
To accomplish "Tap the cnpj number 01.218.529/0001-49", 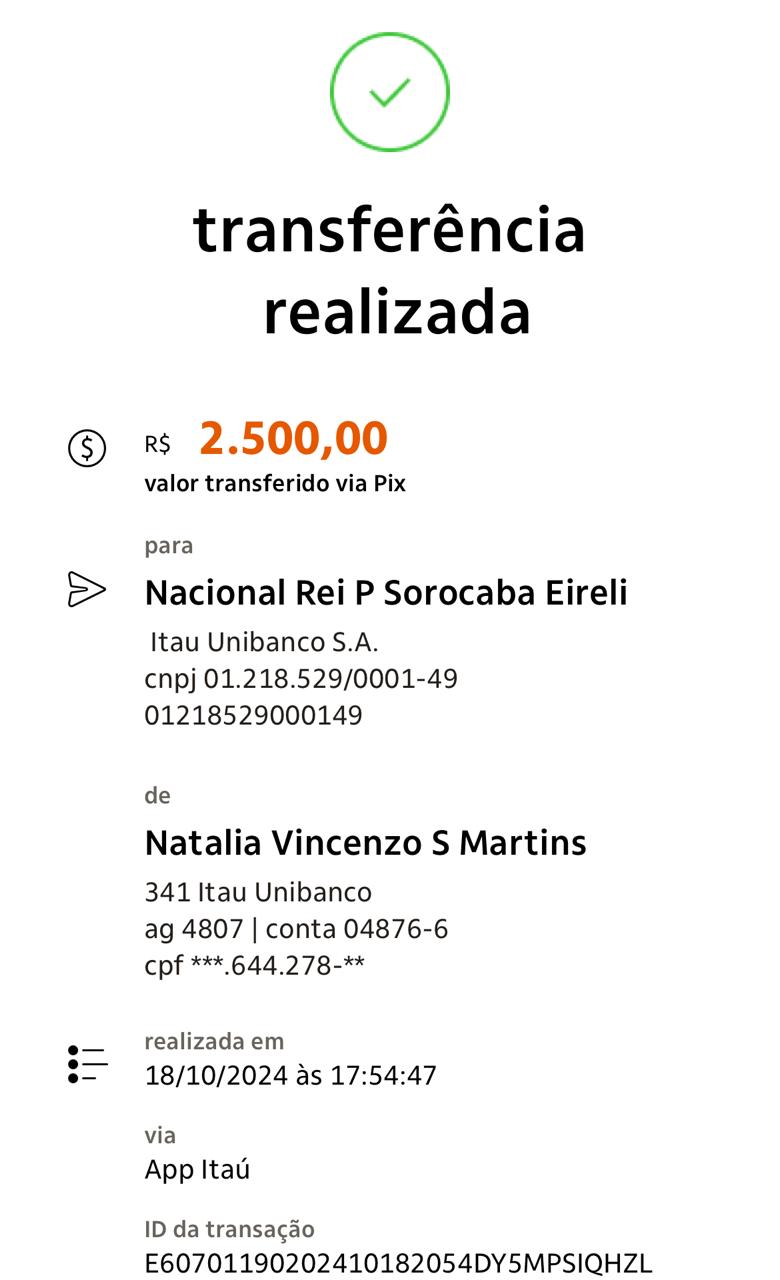I will pyautogui.click(x=302, y=677).
